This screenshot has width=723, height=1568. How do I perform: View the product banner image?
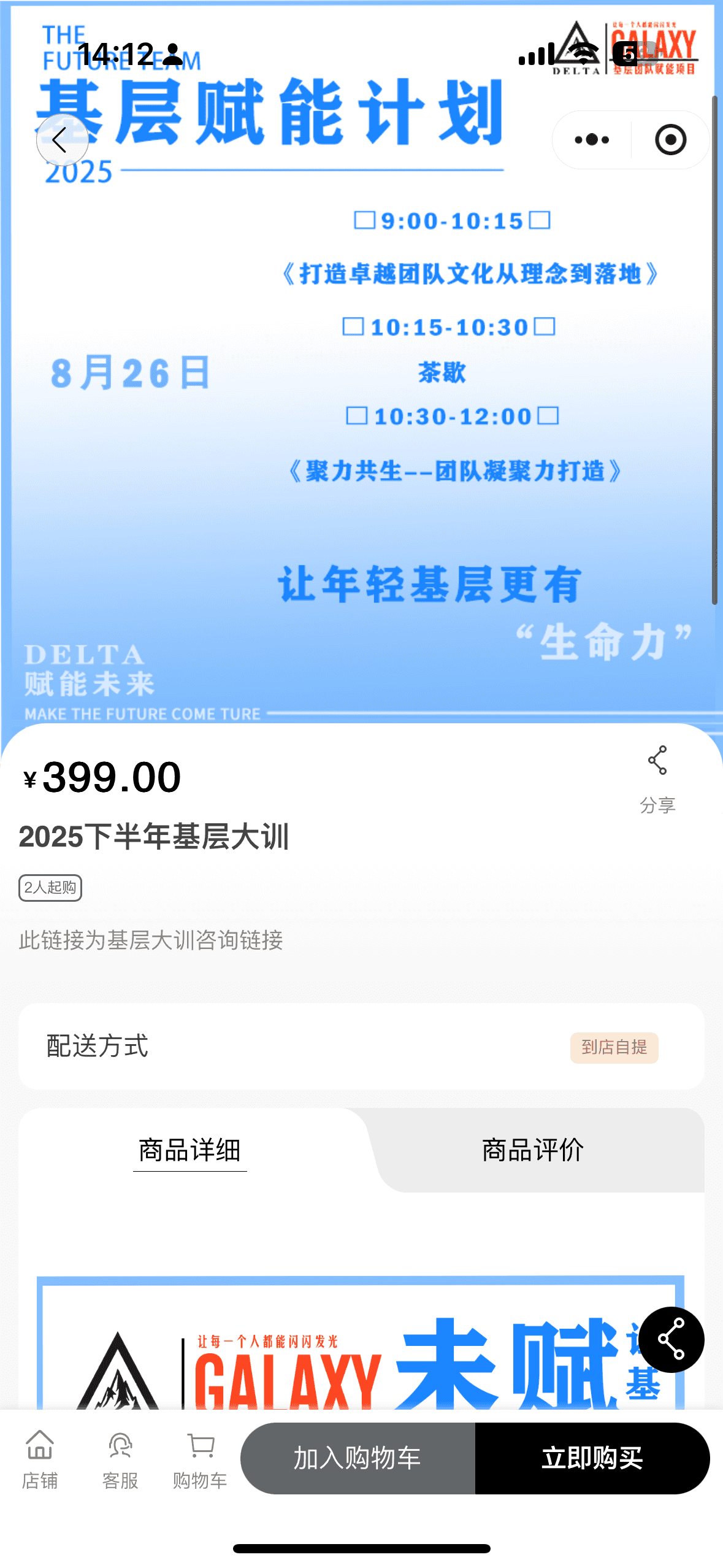(361, 399)
